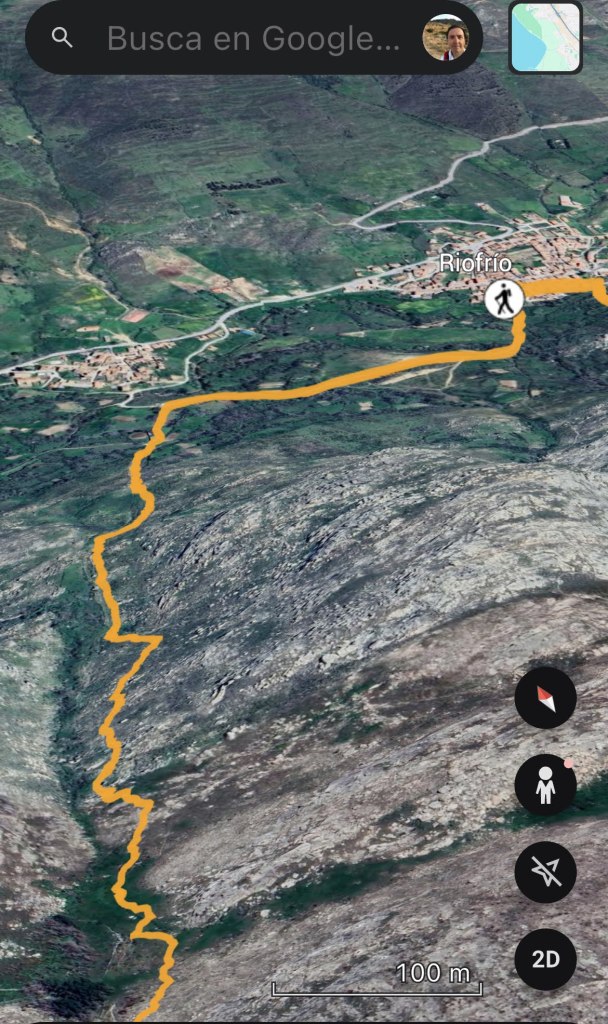Open the map style thumbnail

tap(545, 37)
